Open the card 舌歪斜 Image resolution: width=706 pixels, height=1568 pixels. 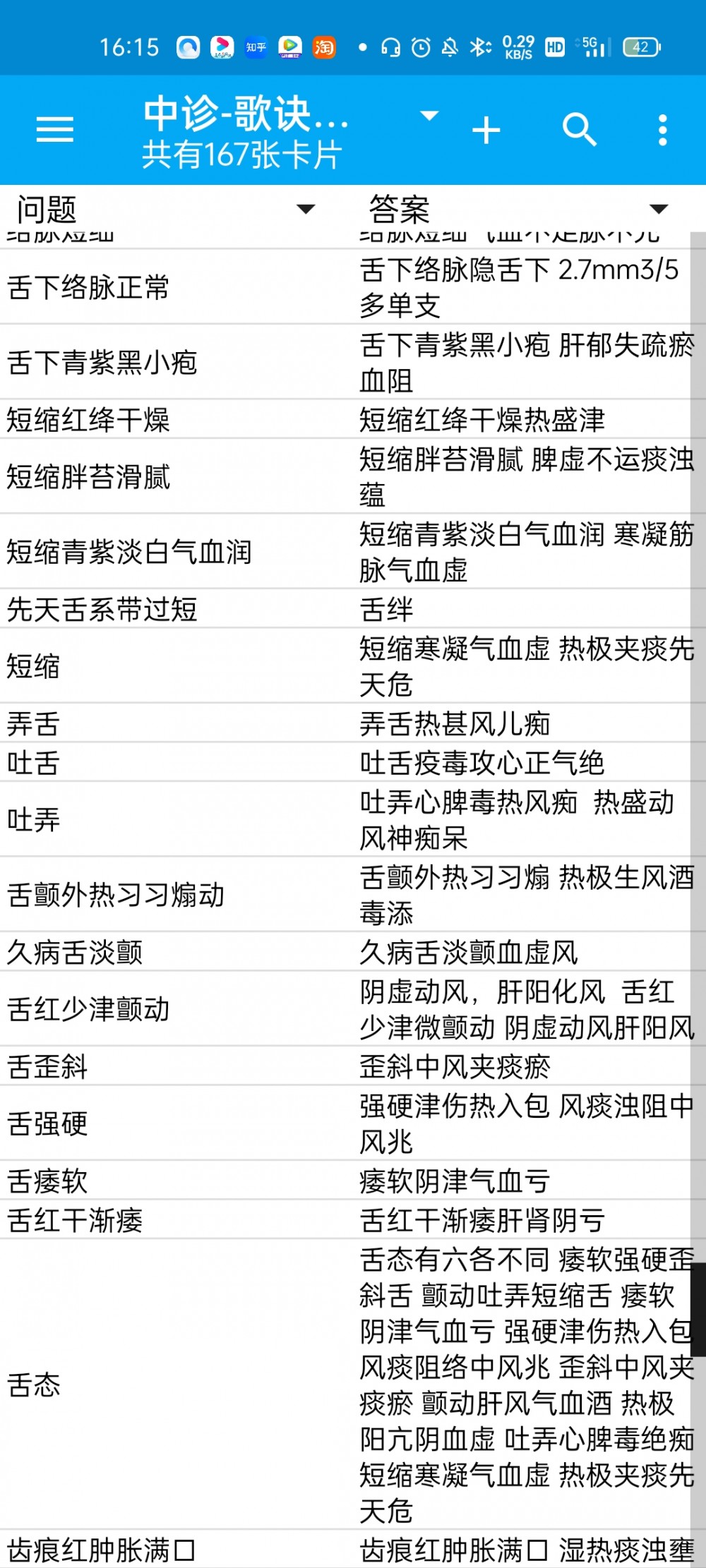click(x=345, y=1066)
